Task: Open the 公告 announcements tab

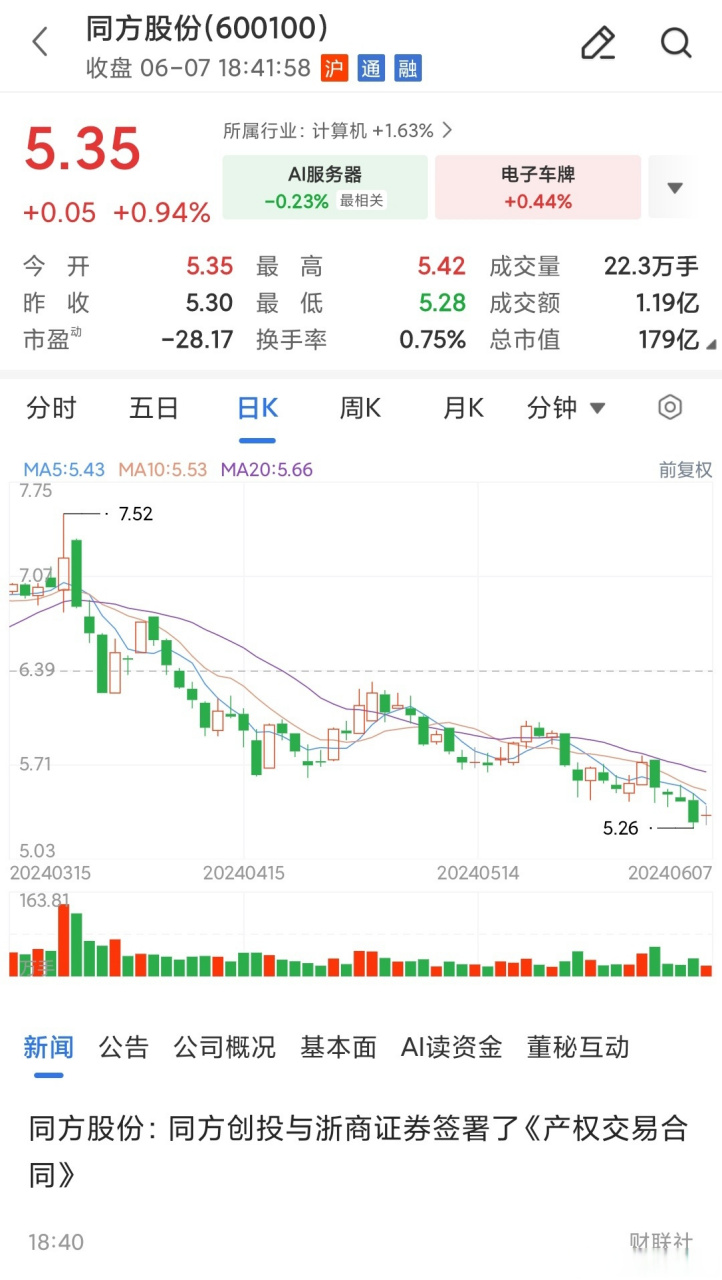Action: point(124,1047)
